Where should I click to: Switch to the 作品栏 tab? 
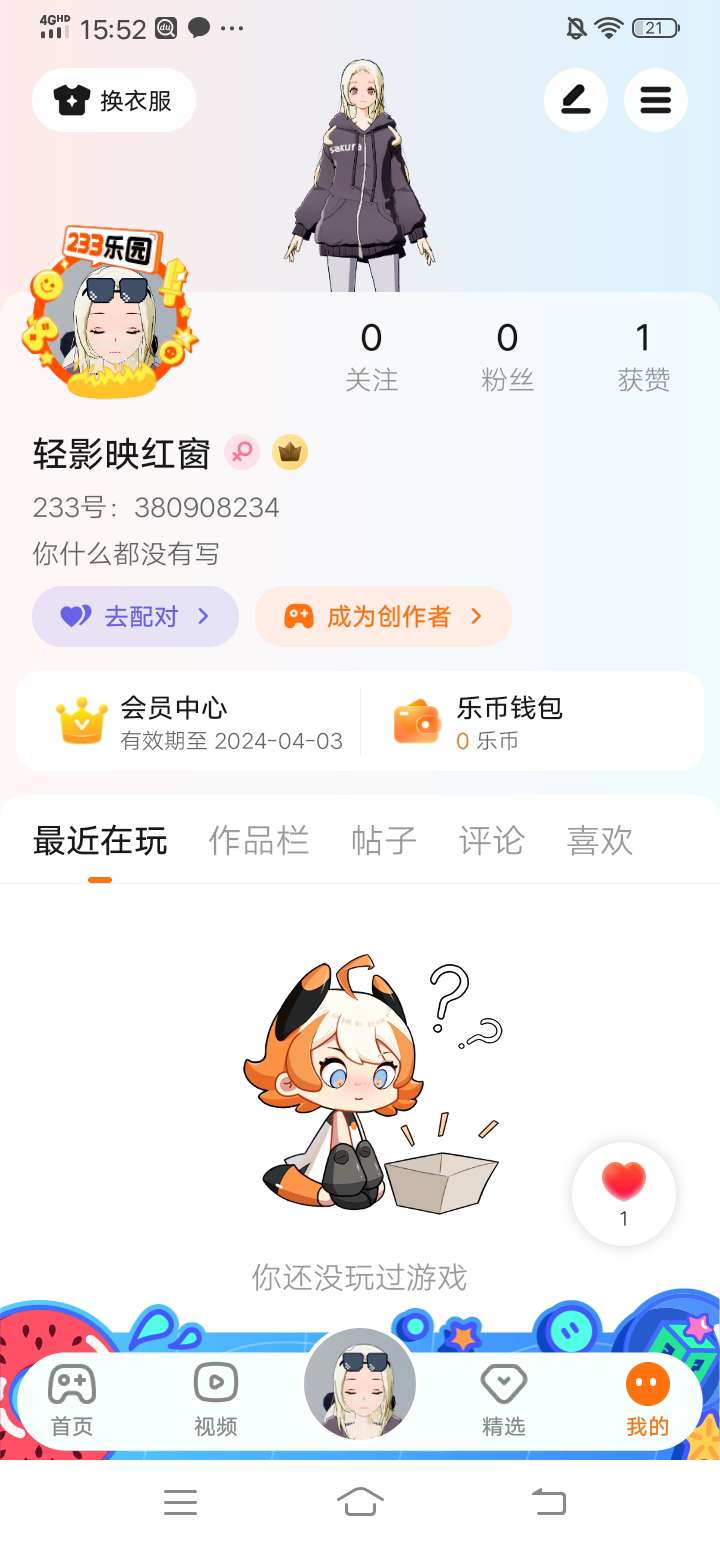[258, 840]
